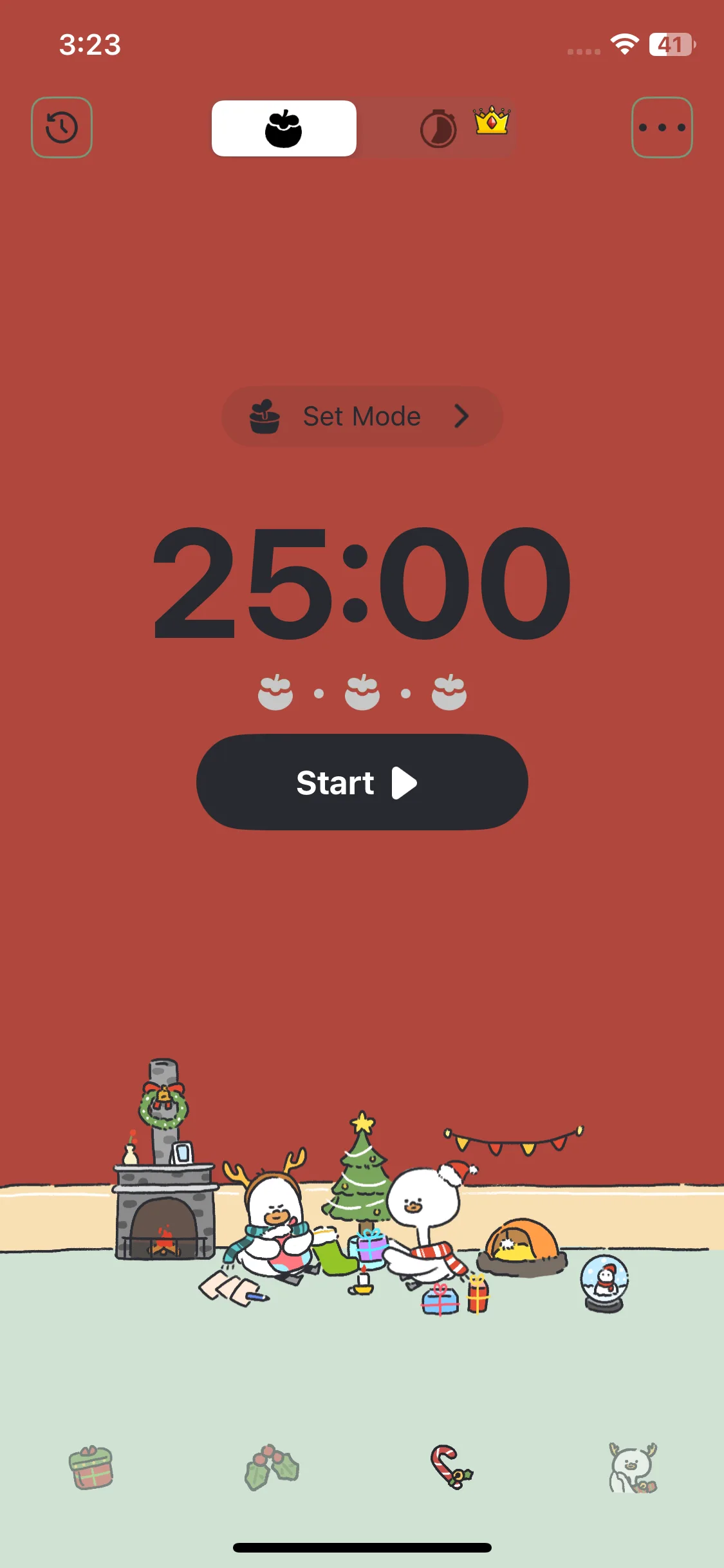Select the tomato pomodoro mode tab
The width and height of the screenshot is (724, 1568).
(x=284, y=128)
